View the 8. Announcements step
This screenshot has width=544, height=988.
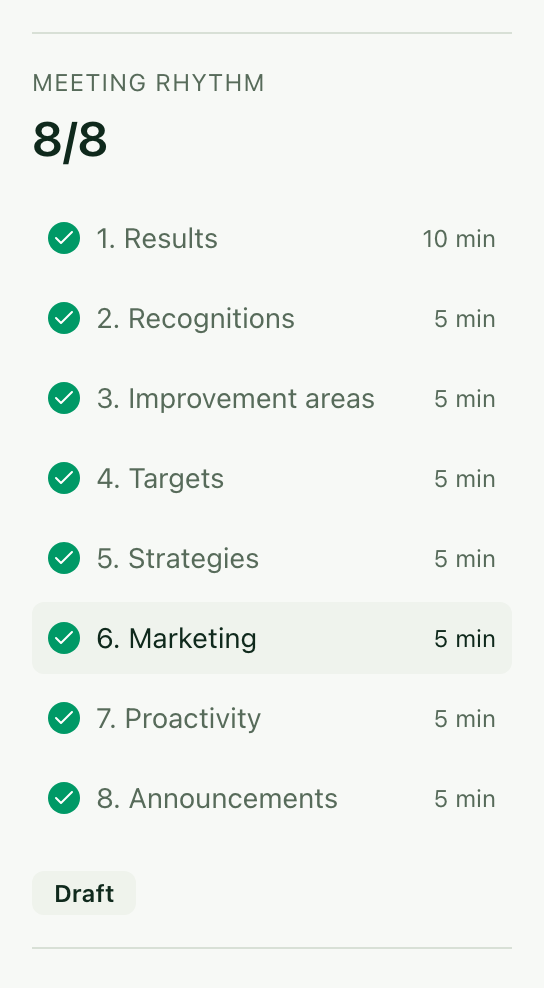(272, 798)
